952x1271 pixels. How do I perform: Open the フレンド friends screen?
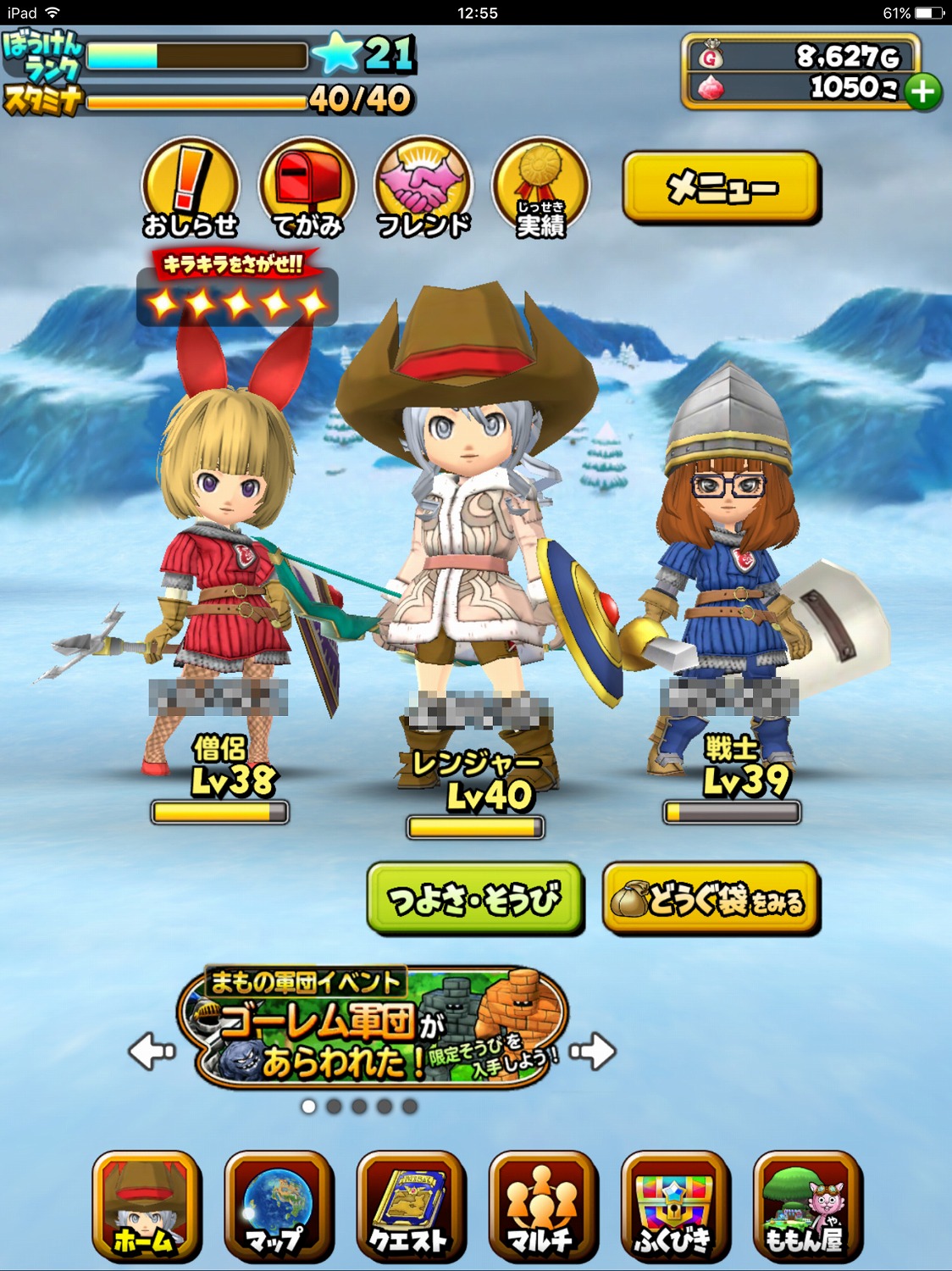click(423, 188)
